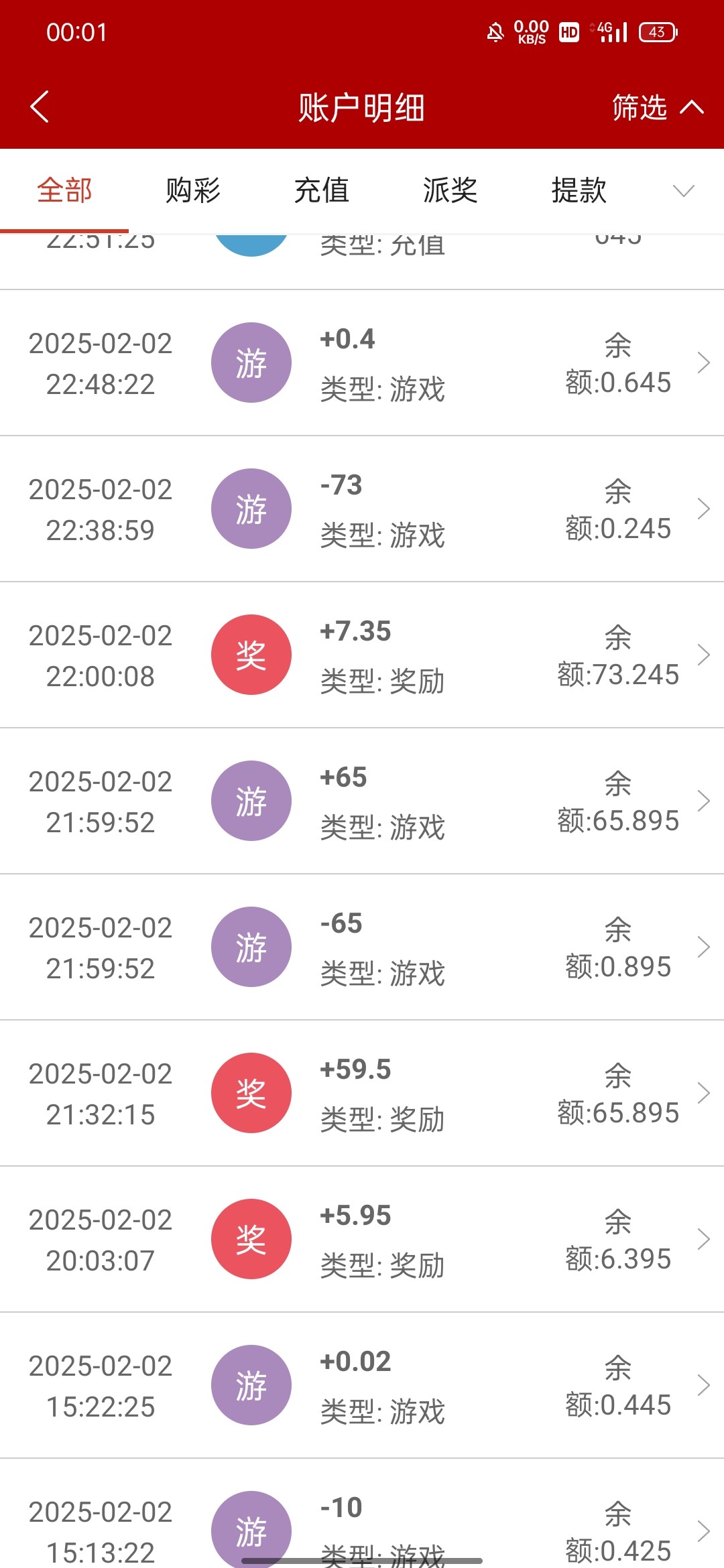
Task: Go back using the top-left arrow
Action: (40, 107)
